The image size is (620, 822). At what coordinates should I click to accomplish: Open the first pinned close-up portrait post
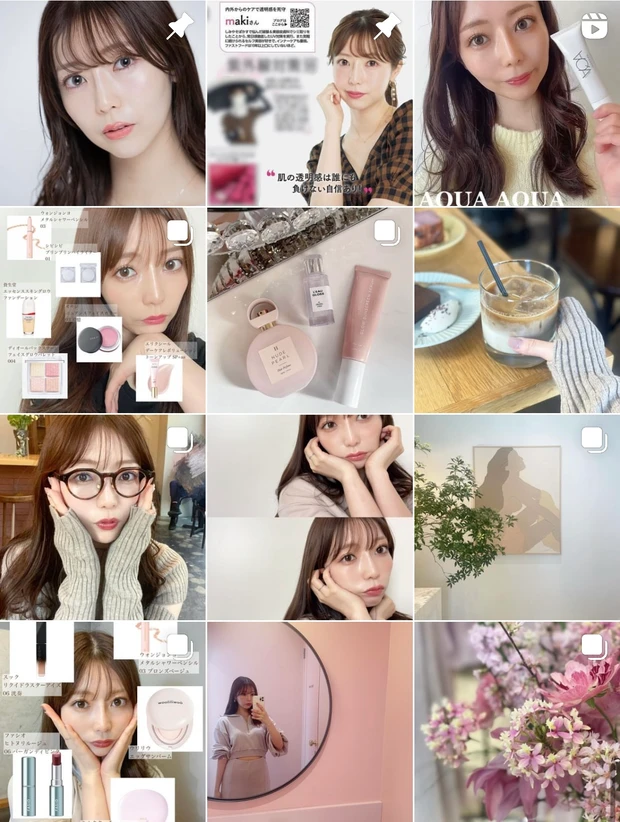[102, 103]
